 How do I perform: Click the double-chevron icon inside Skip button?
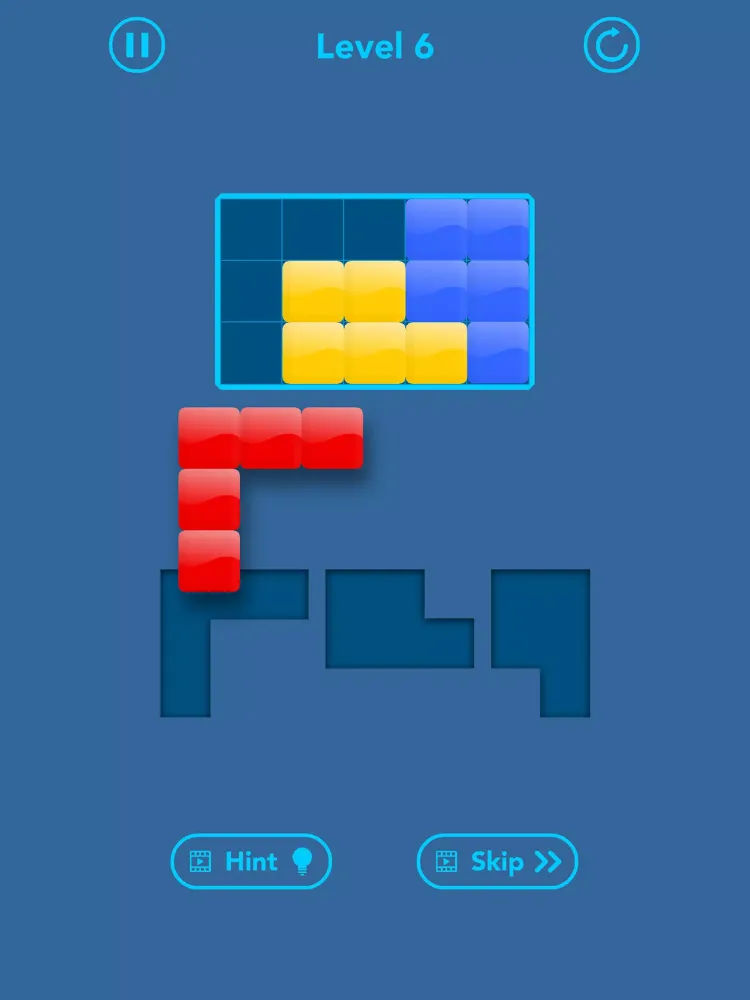click(545, 860)
